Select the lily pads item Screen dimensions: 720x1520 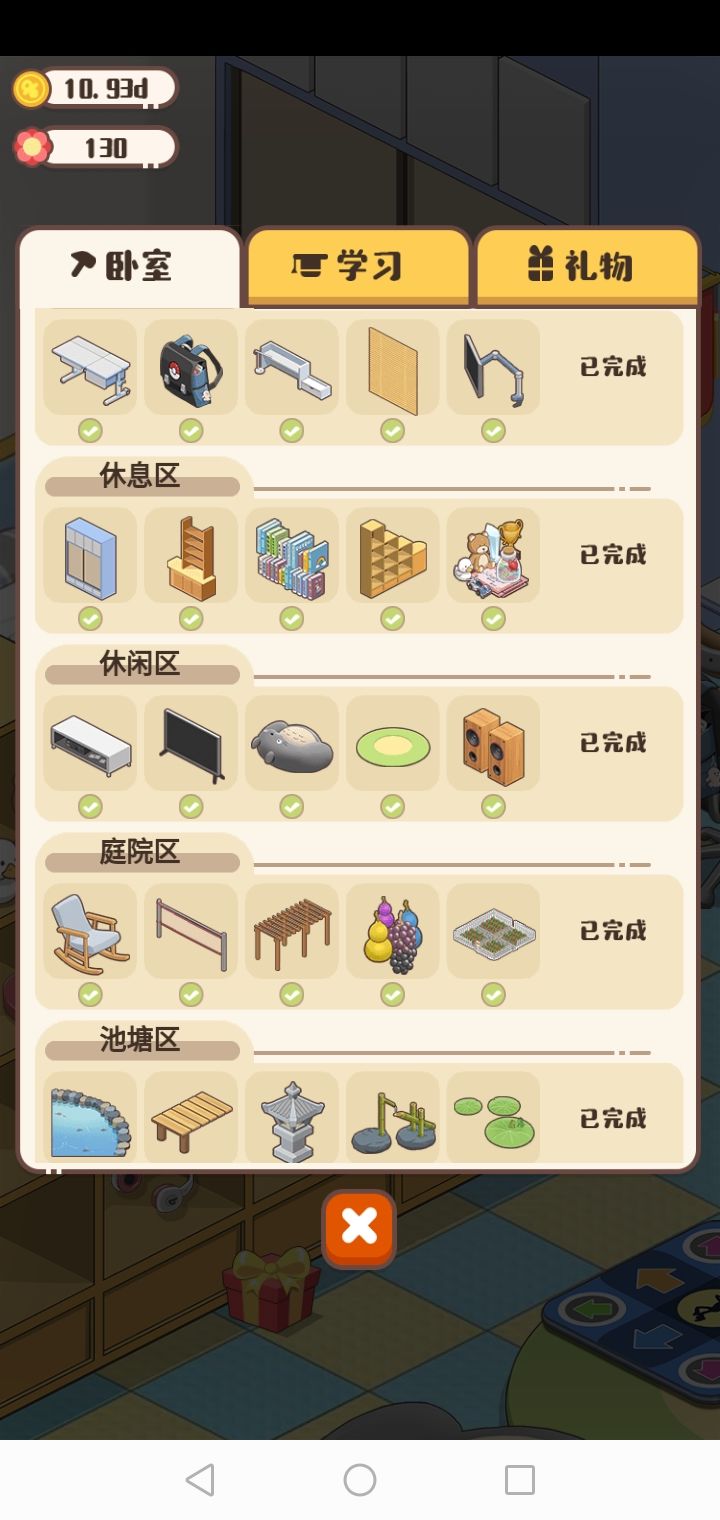pos(492,1116)
